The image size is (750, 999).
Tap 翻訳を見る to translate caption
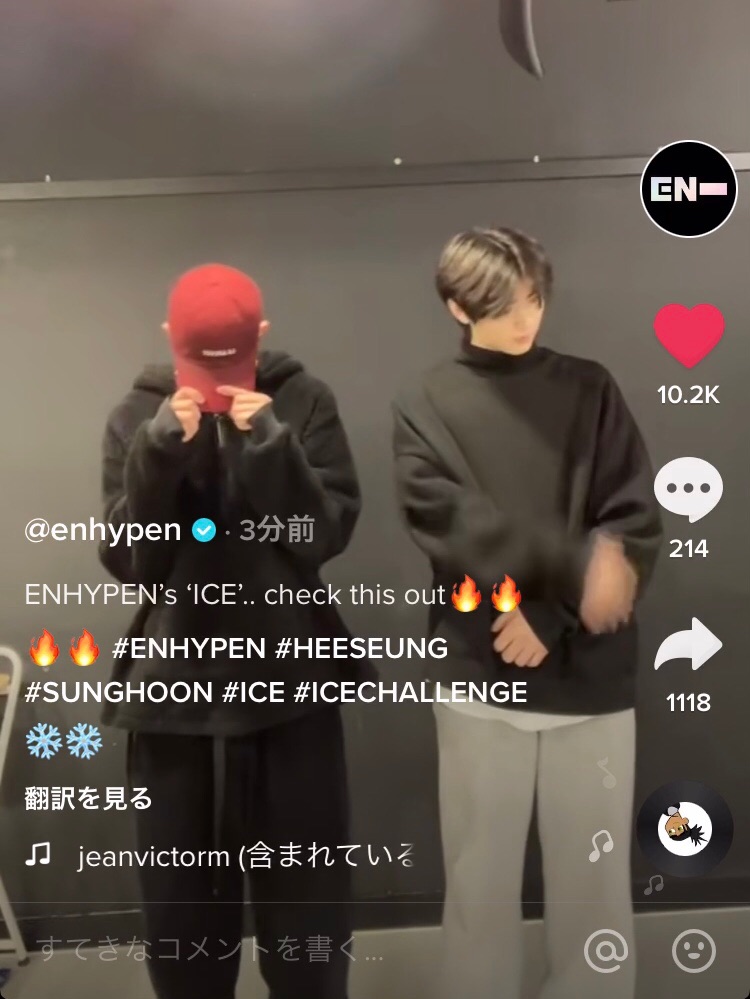pyautogui.click(x=88, y=798)
